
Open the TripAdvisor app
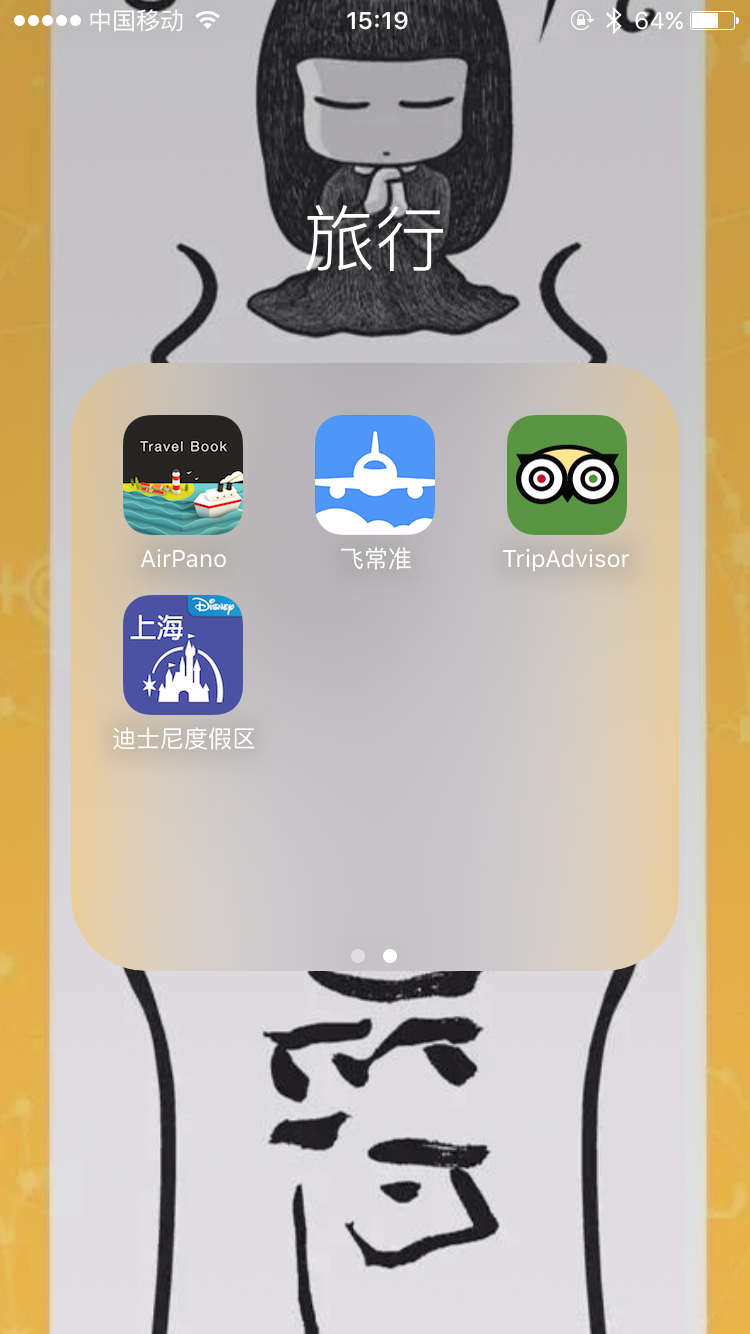pos(567,475)
